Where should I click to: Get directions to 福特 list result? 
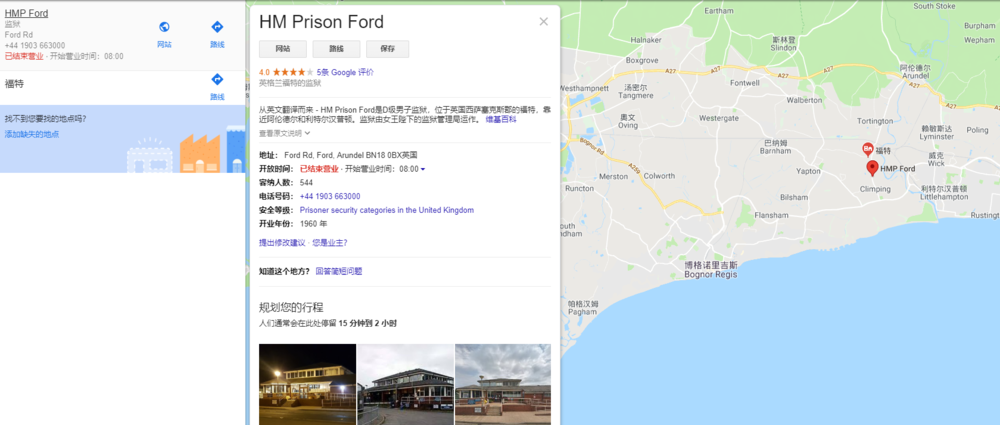[217, 82]
